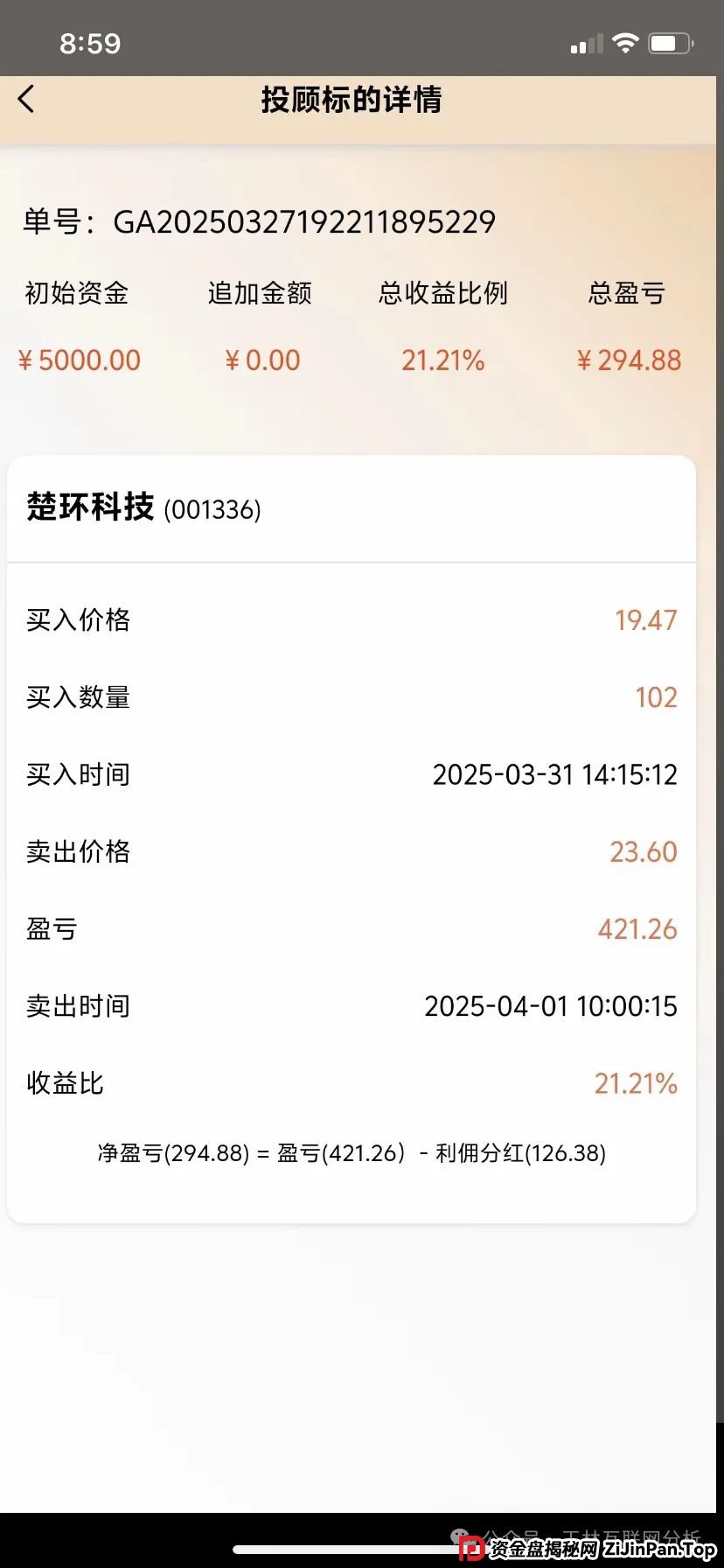Tap the 盈亏 value 421.26

637,928
